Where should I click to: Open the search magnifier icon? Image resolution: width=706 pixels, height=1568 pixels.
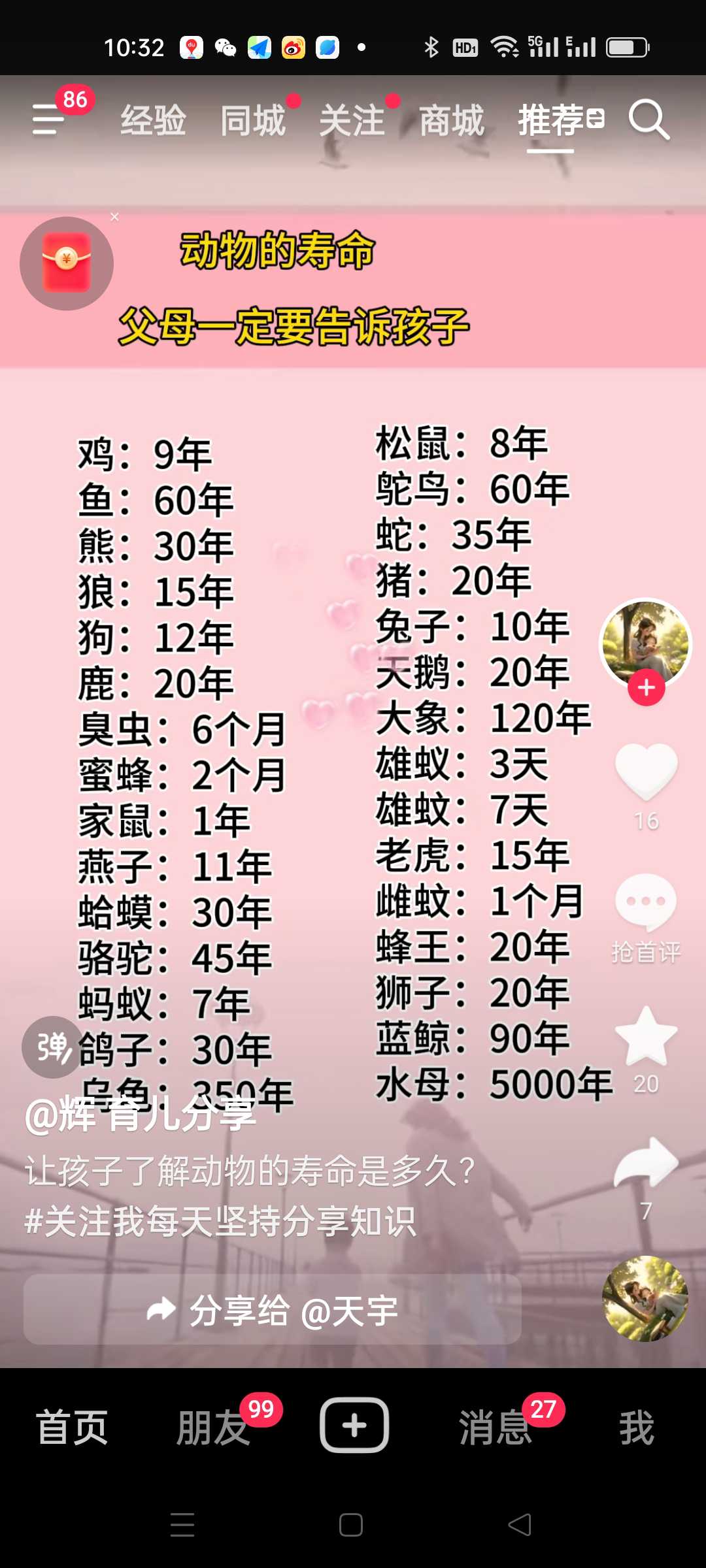click(648, 120)
